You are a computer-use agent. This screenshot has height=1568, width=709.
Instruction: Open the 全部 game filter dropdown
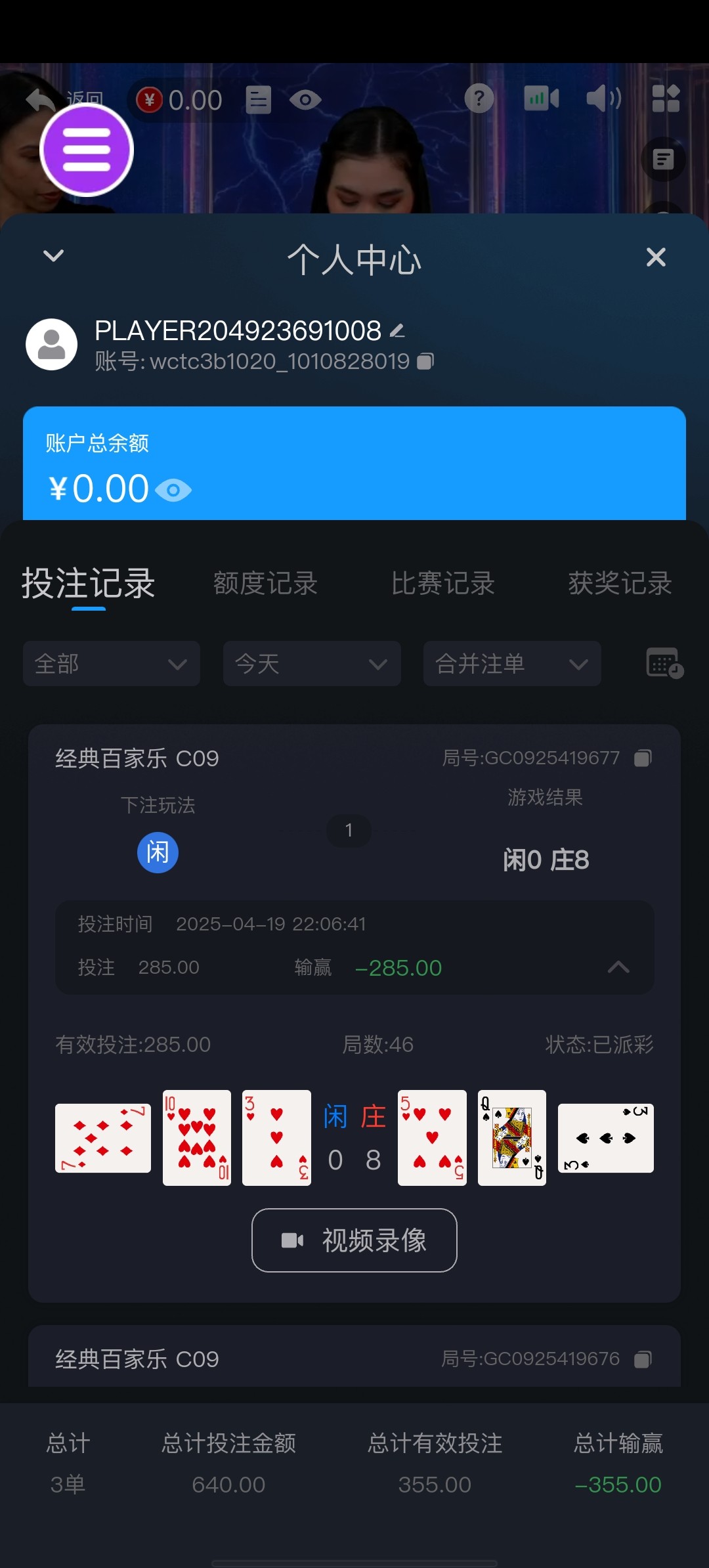(112, 664)
